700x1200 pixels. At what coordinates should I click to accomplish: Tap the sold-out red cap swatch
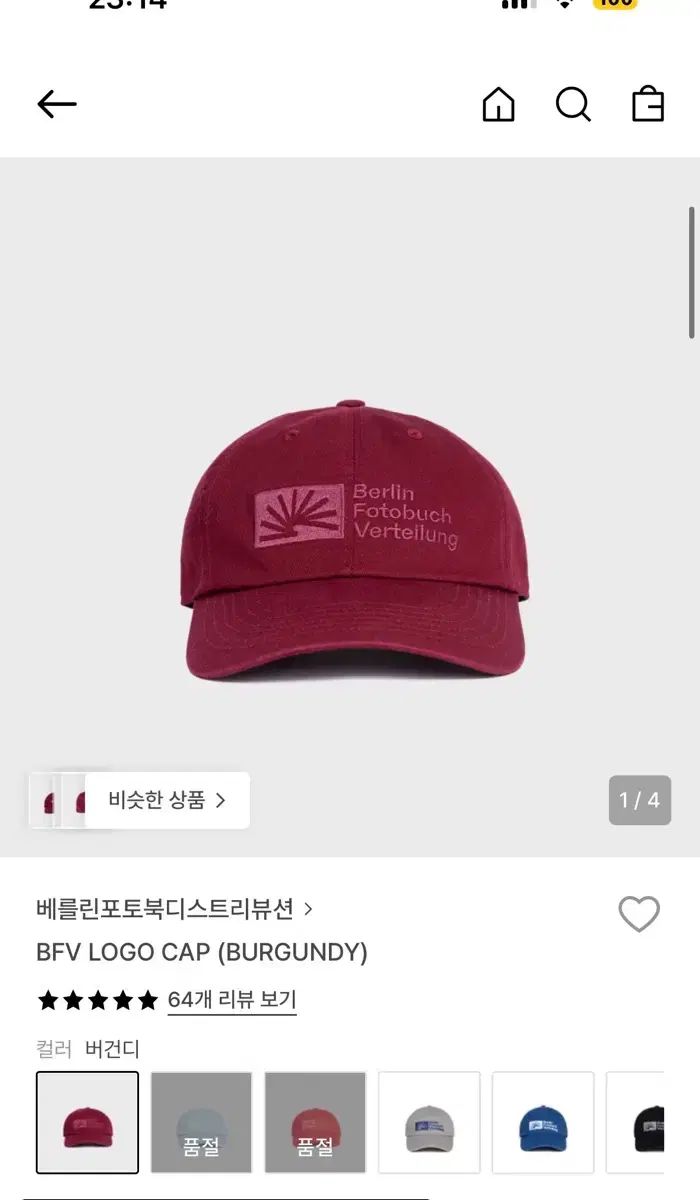pos(315,1122)
